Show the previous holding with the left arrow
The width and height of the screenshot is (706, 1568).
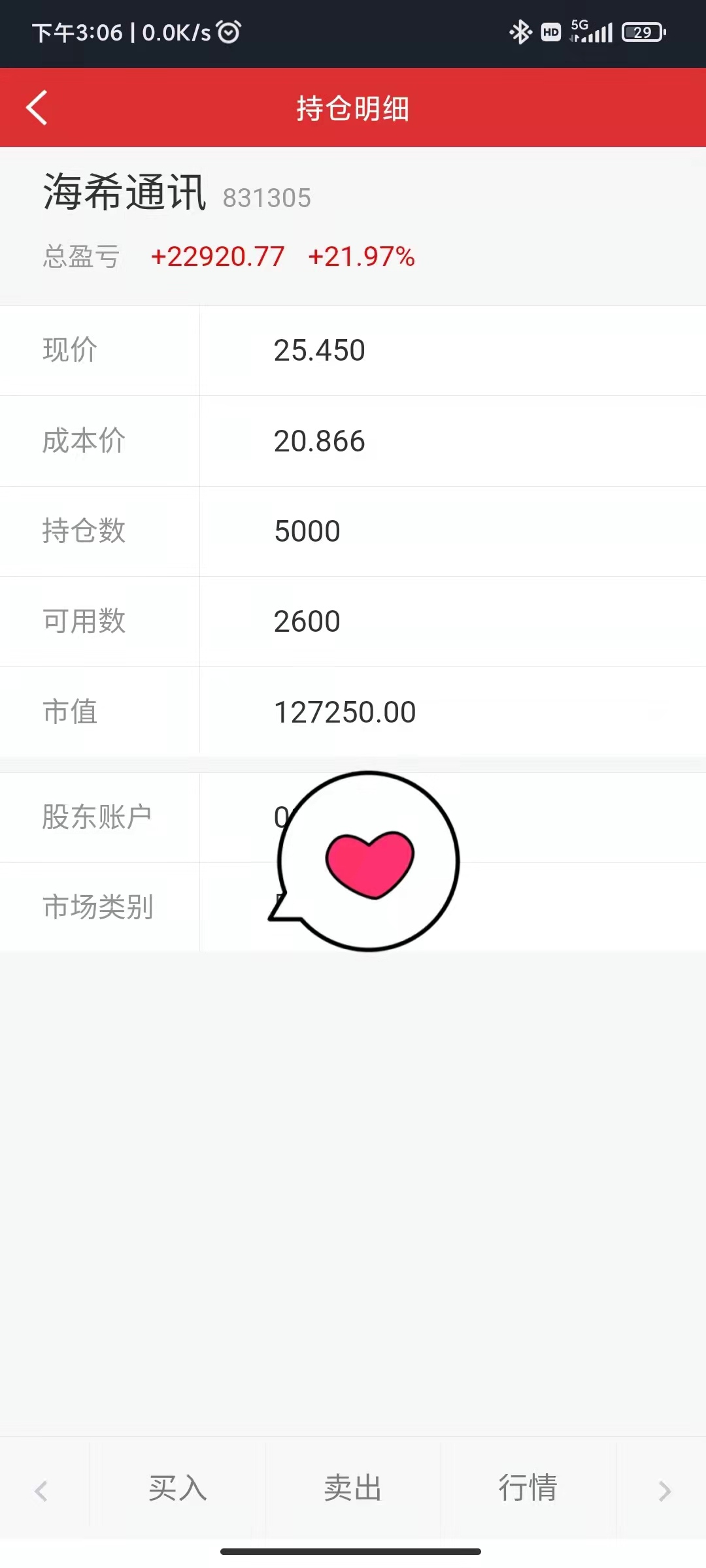tap(41, 1491)
